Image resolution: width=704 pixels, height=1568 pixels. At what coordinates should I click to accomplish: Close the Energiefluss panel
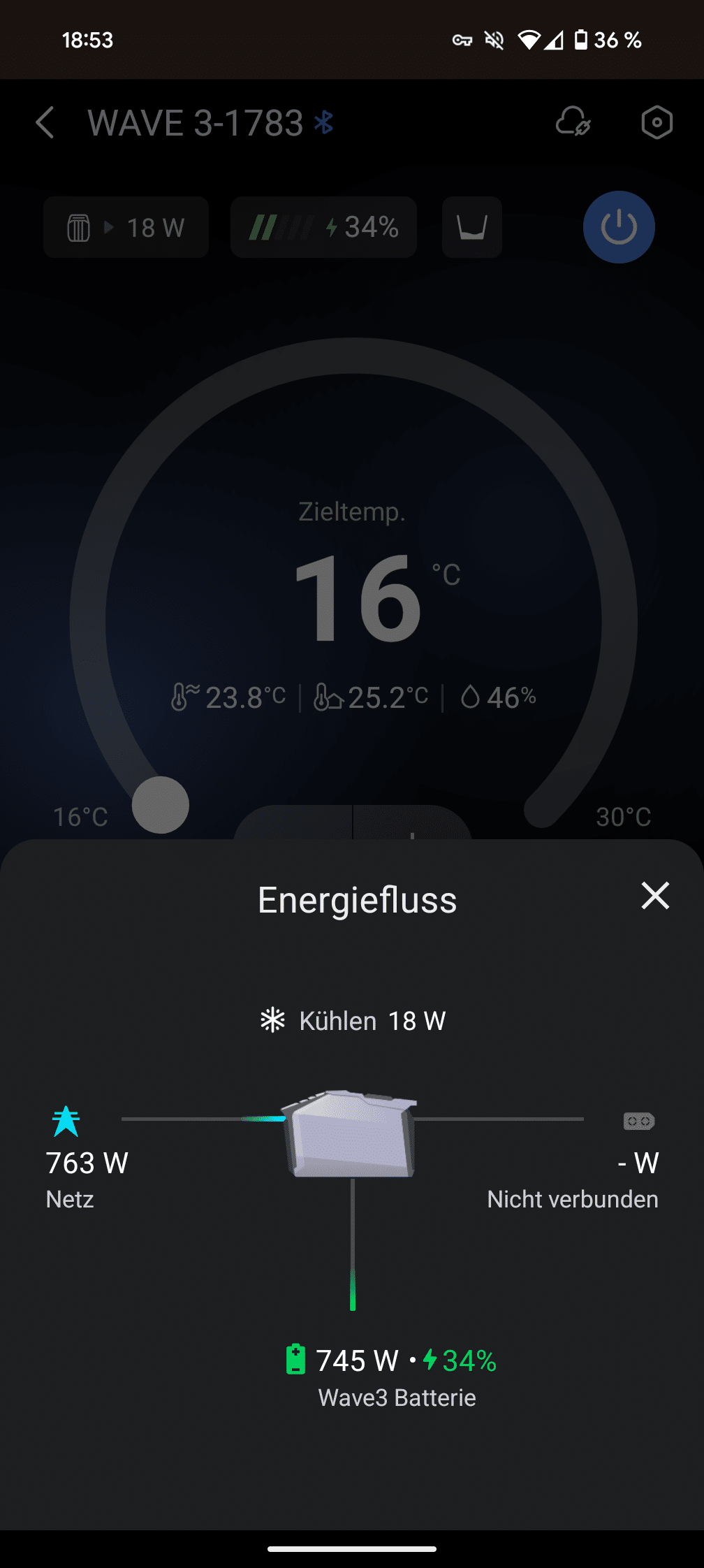[654, 896]
